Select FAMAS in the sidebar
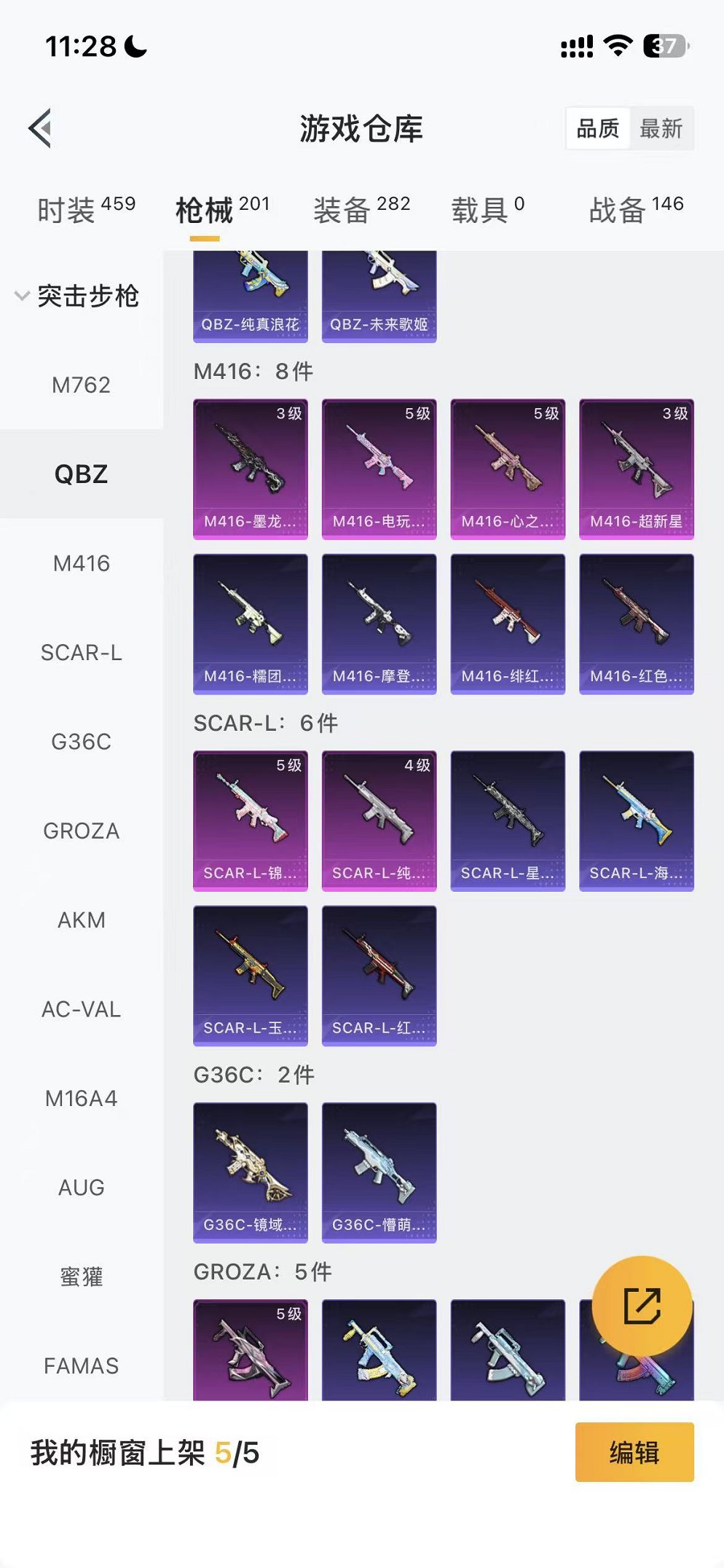The width and height of the screenshot is (724, 1568). [x=81, y=1366]
